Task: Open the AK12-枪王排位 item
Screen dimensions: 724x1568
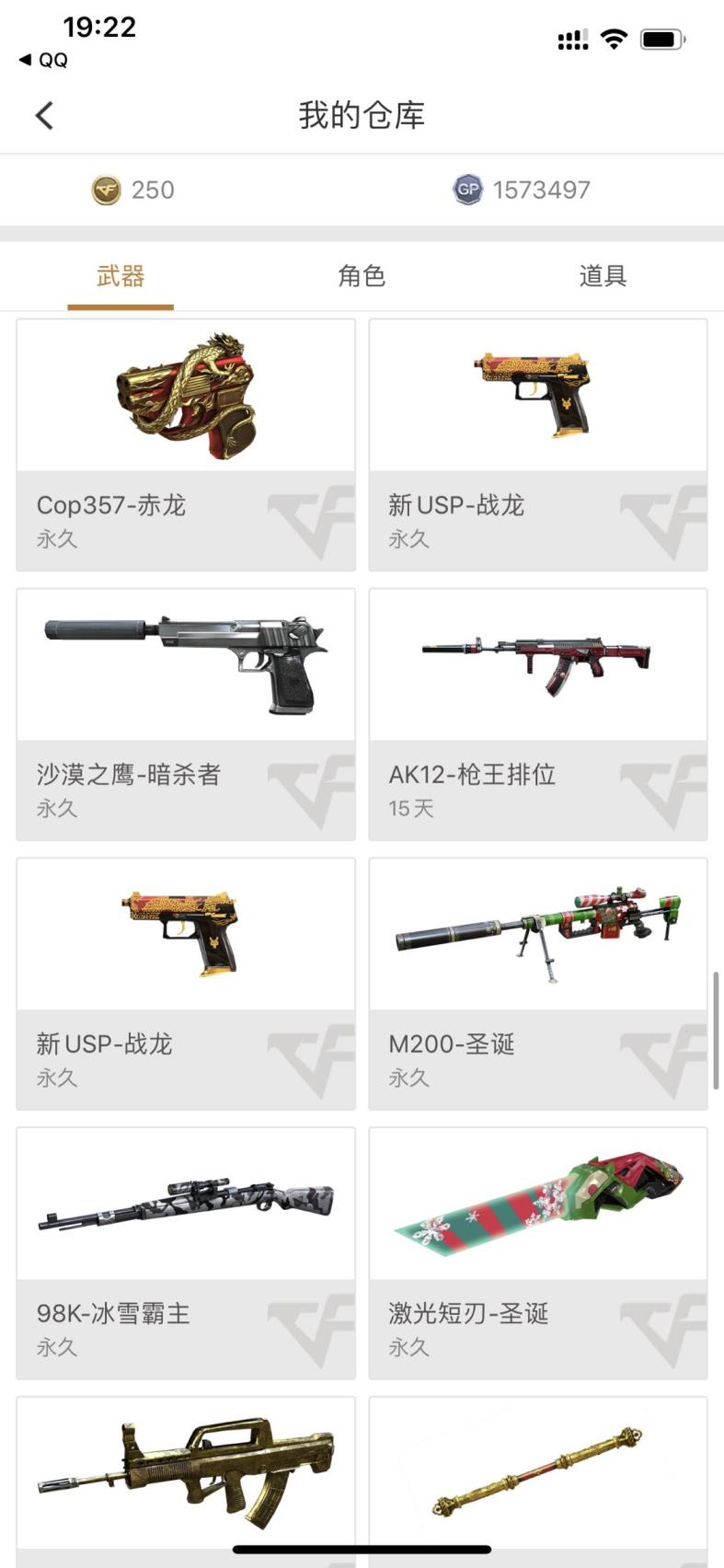Action: point(538,714)
